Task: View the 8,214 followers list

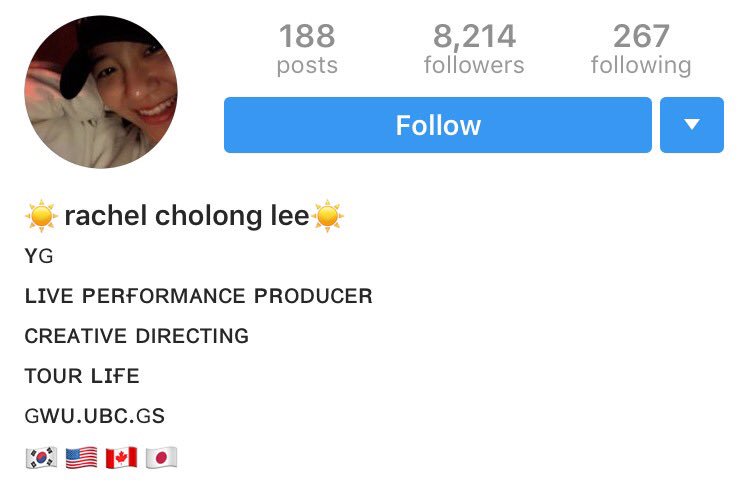Action: (473, 50)
